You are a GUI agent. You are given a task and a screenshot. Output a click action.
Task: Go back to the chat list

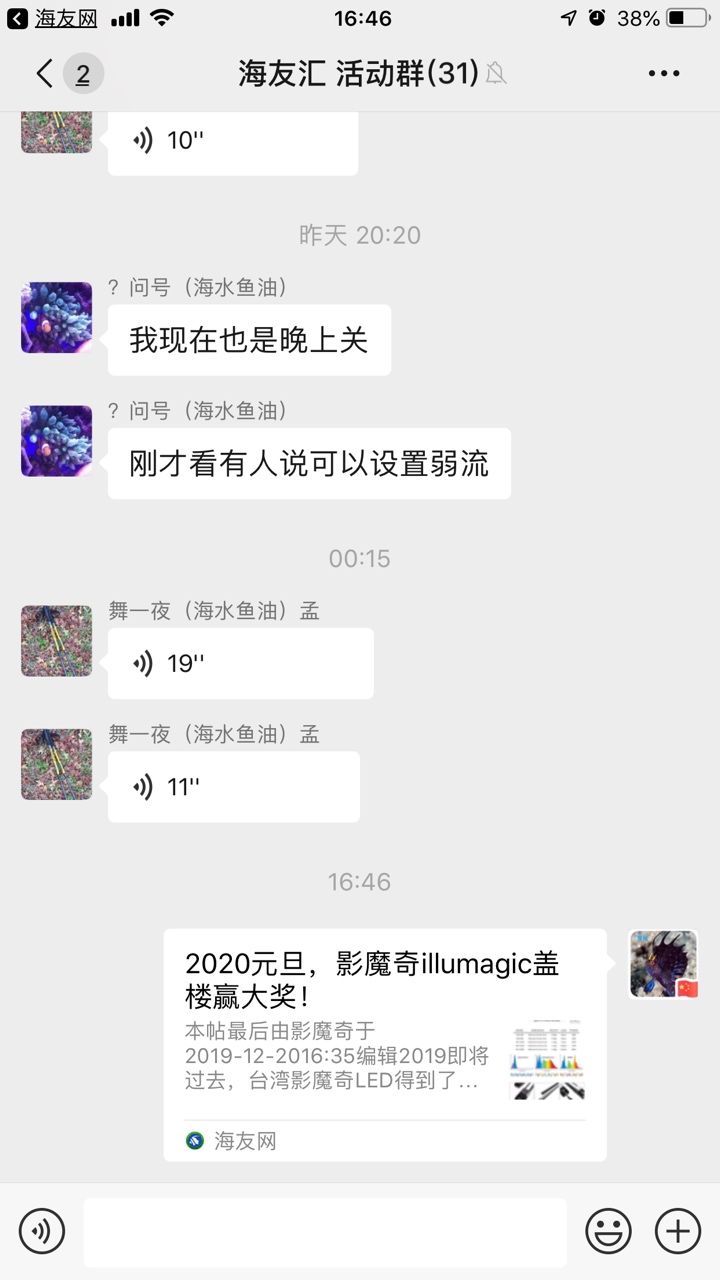(45, 74)
